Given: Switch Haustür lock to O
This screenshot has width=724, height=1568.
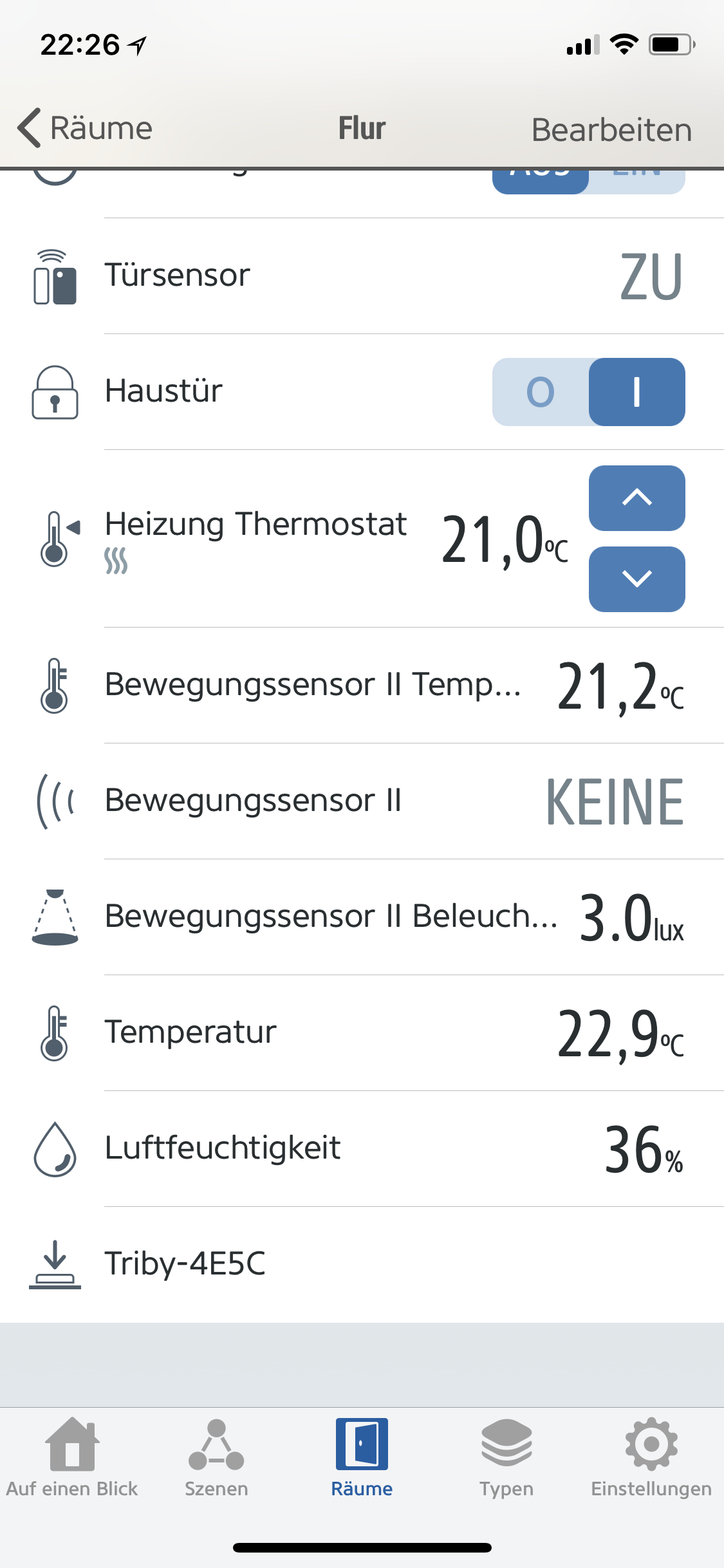Looking at the screenshot, I should [x=541, y=392].
